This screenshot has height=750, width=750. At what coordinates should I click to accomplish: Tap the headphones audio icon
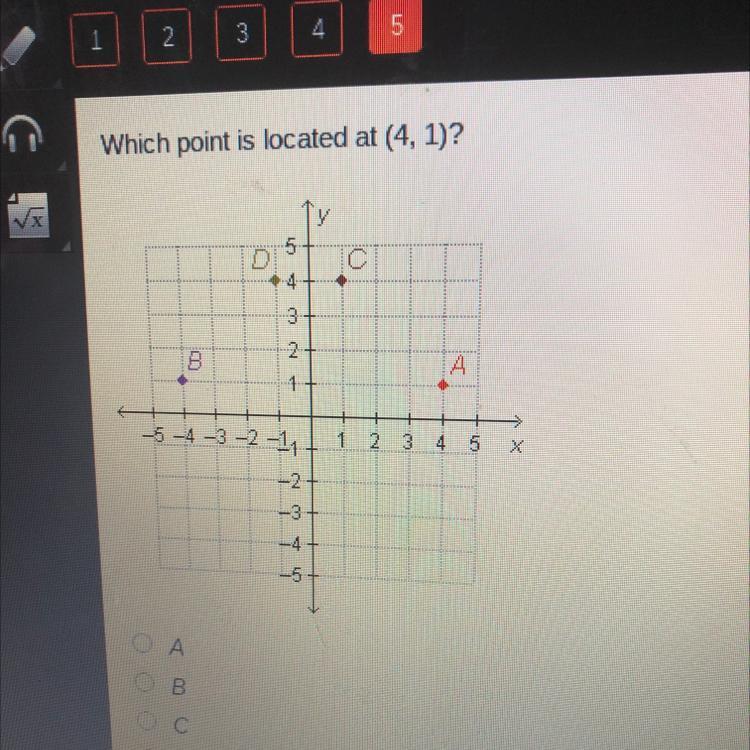(24, 133)
